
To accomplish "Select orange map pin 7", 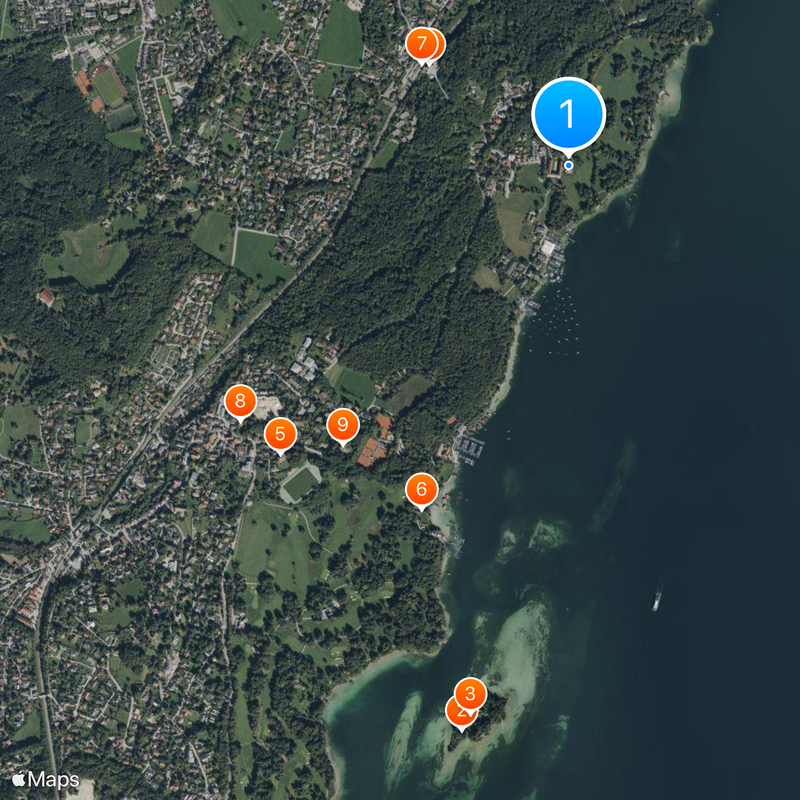I will tap(421, 44).
